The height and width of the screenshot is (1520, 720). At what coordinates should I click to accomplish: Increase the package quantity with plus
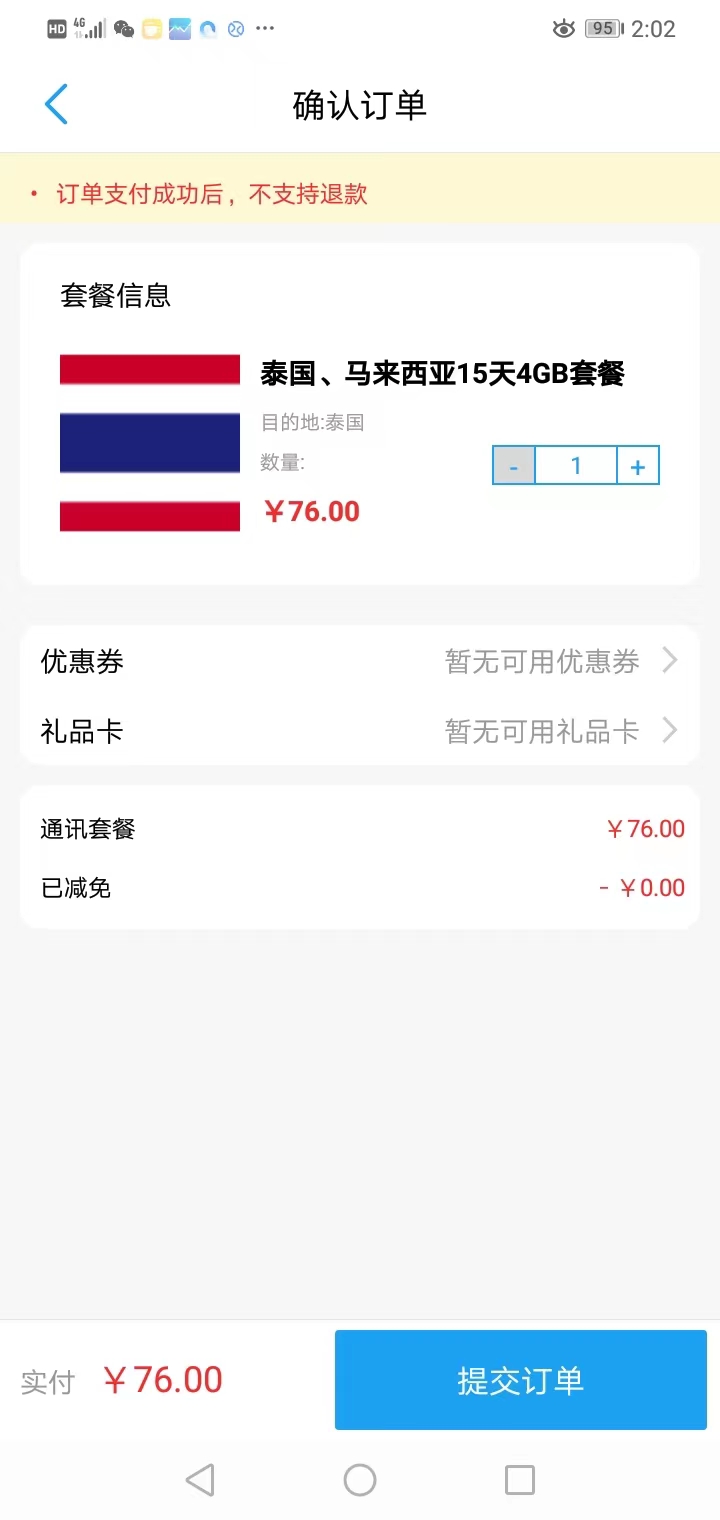tap(638, 466)
